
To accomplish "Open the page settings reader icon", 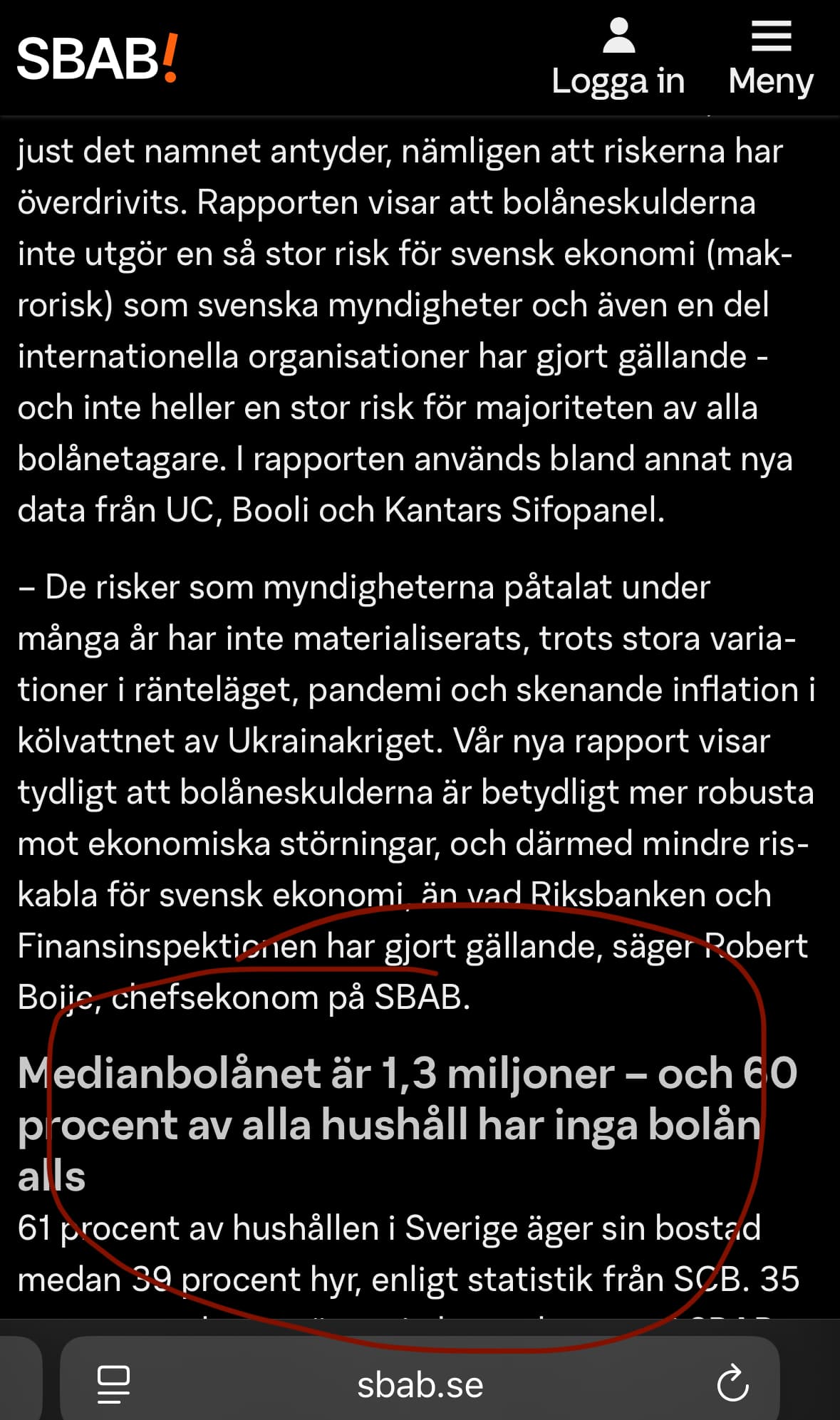I will pos(113,1385).
